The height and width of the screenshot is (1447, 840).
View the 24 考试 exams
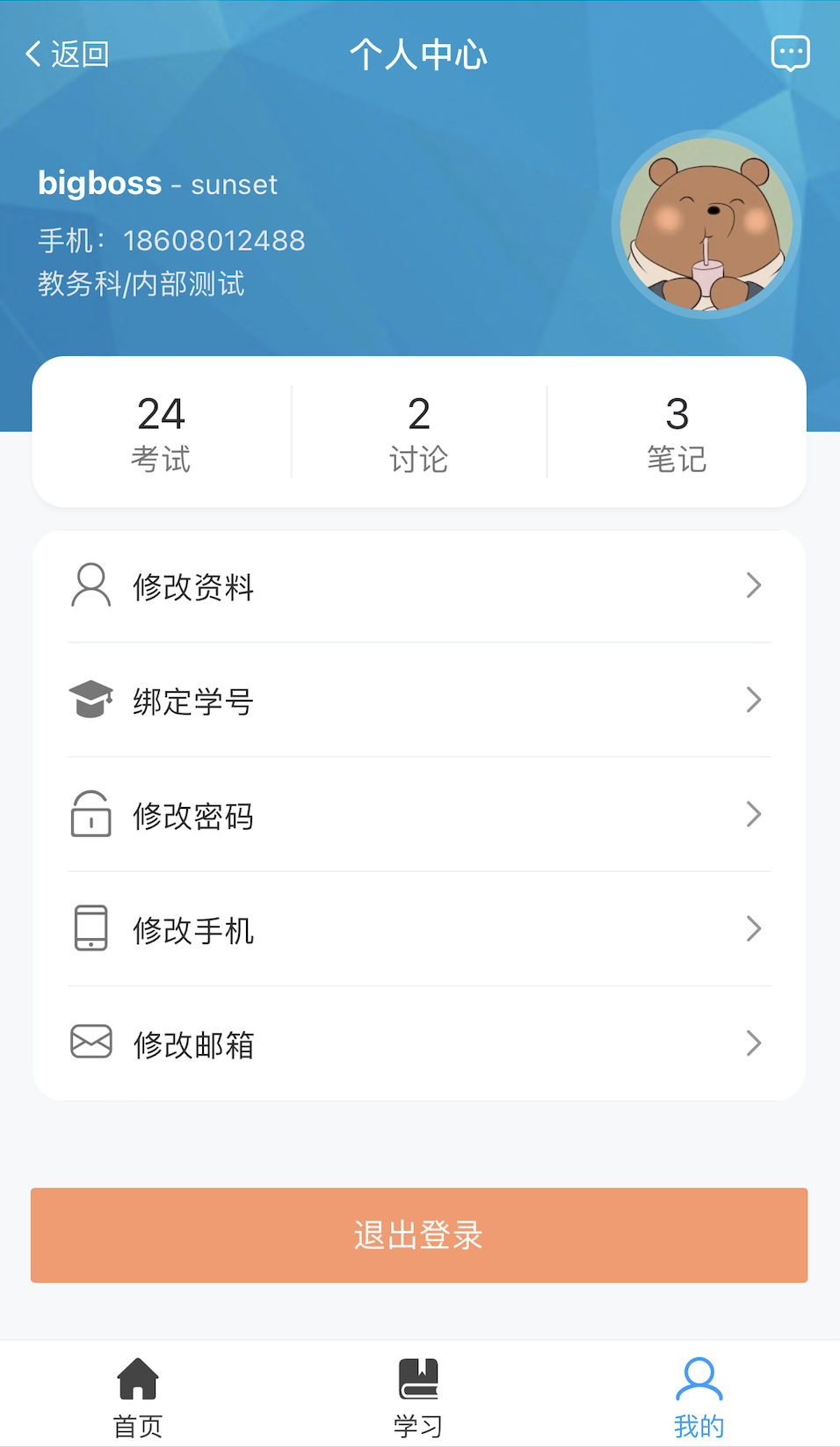(162, 433)
